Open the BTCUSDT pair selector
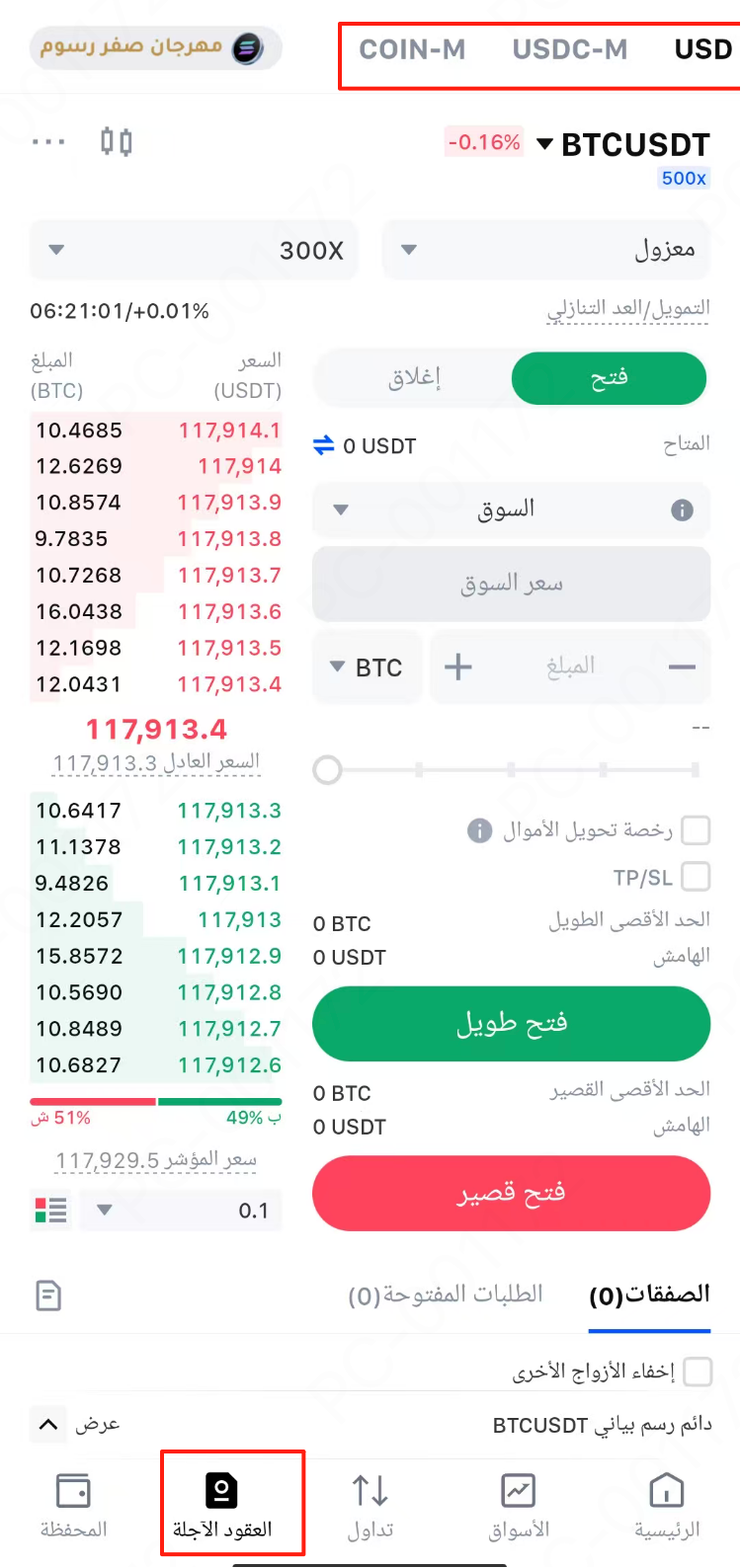This screenshot has height=1568, width=741. point(623,145)
